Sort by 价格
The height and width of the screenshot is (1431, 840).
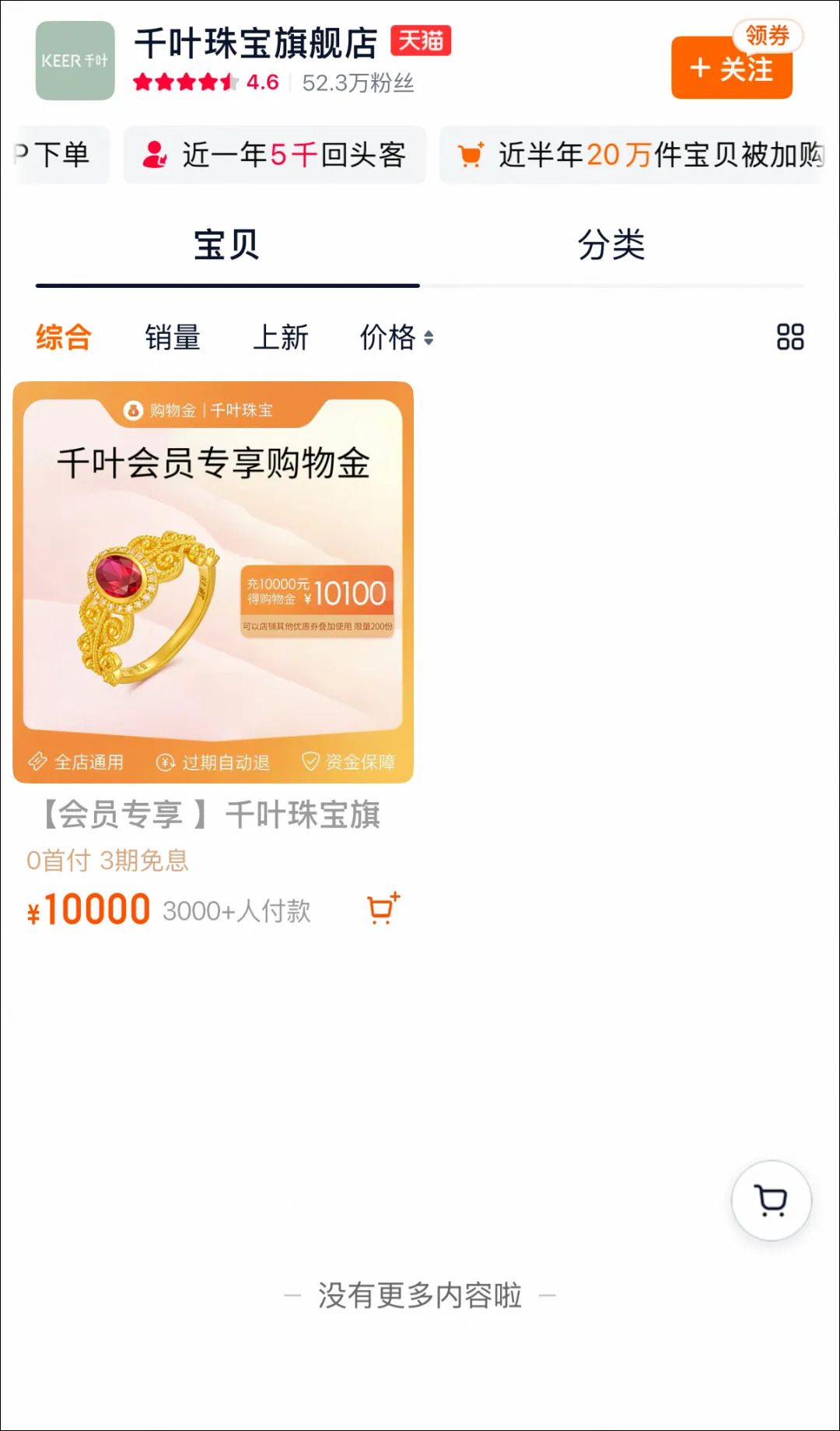coord(397,338)
